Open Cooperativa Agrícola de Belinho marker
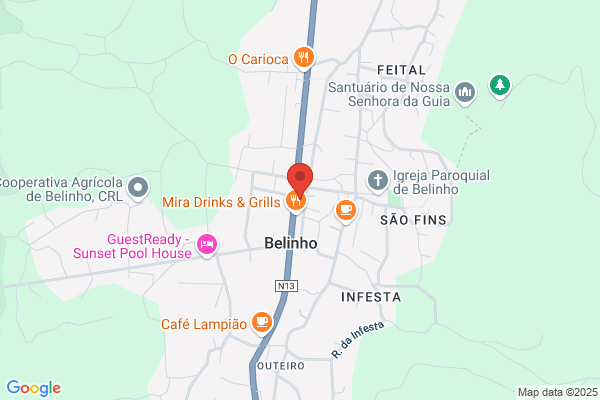 coord(138,188)
